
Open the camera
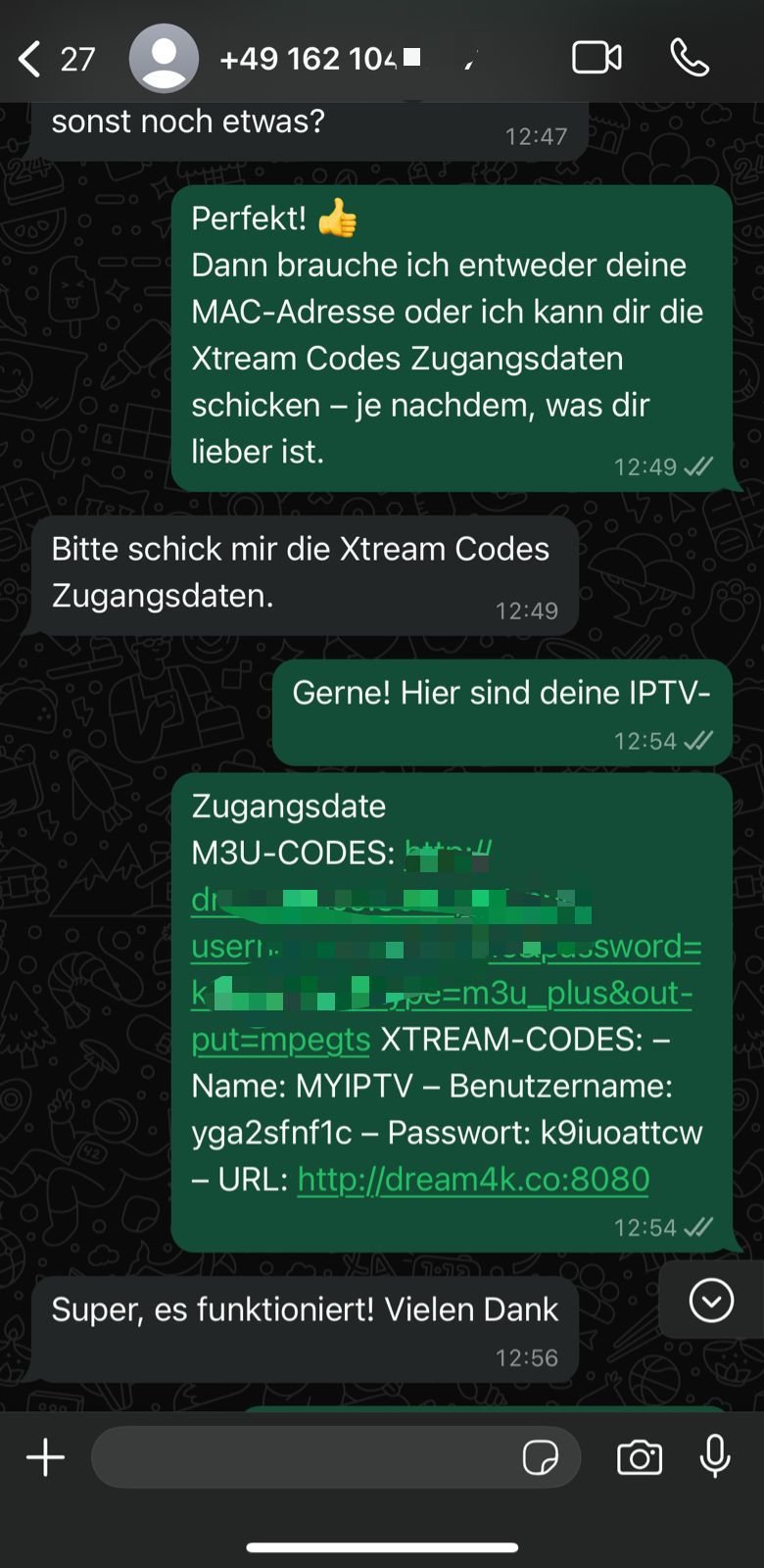pyautogui.click(x=639, y=1457)
